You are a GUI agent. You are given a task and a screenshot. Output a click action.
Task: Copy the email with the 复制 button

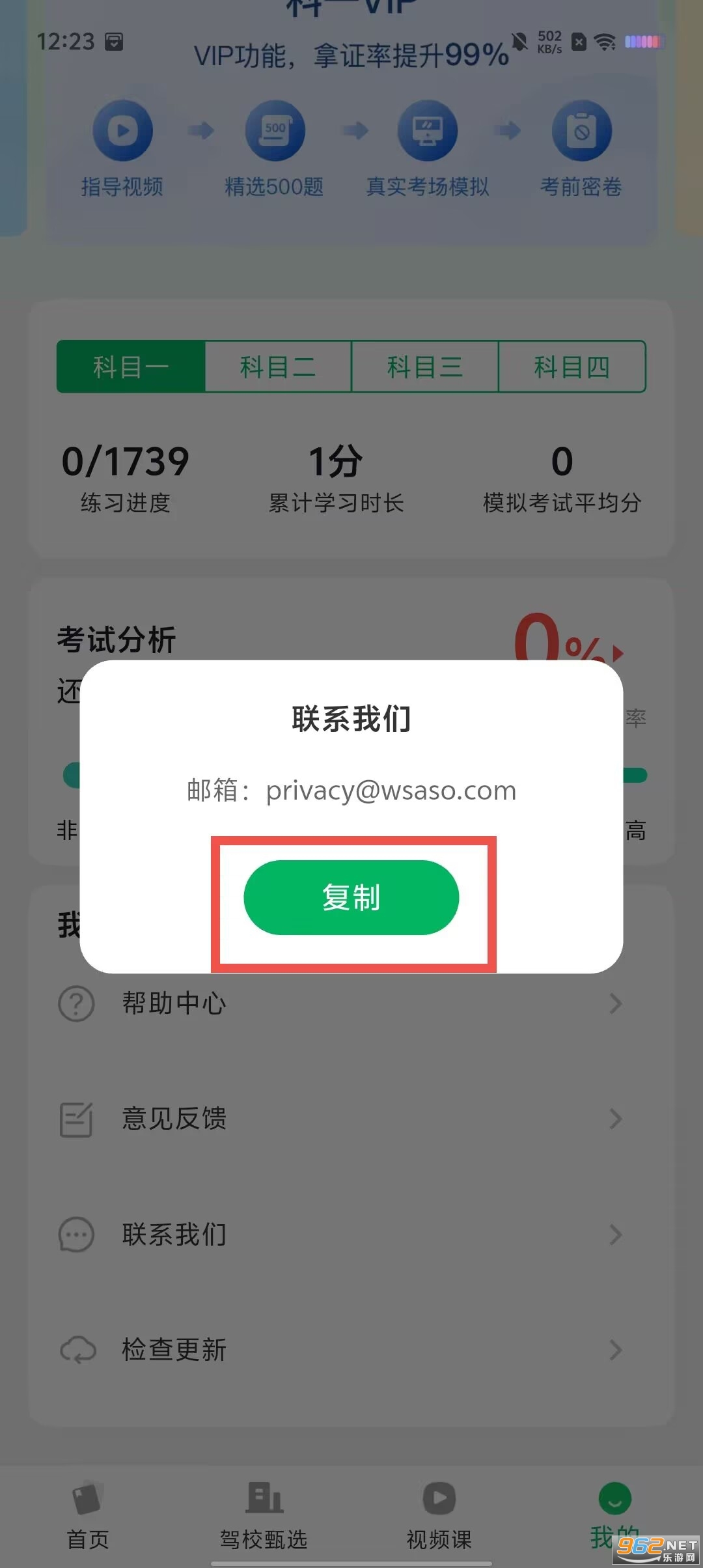[351, 897]
